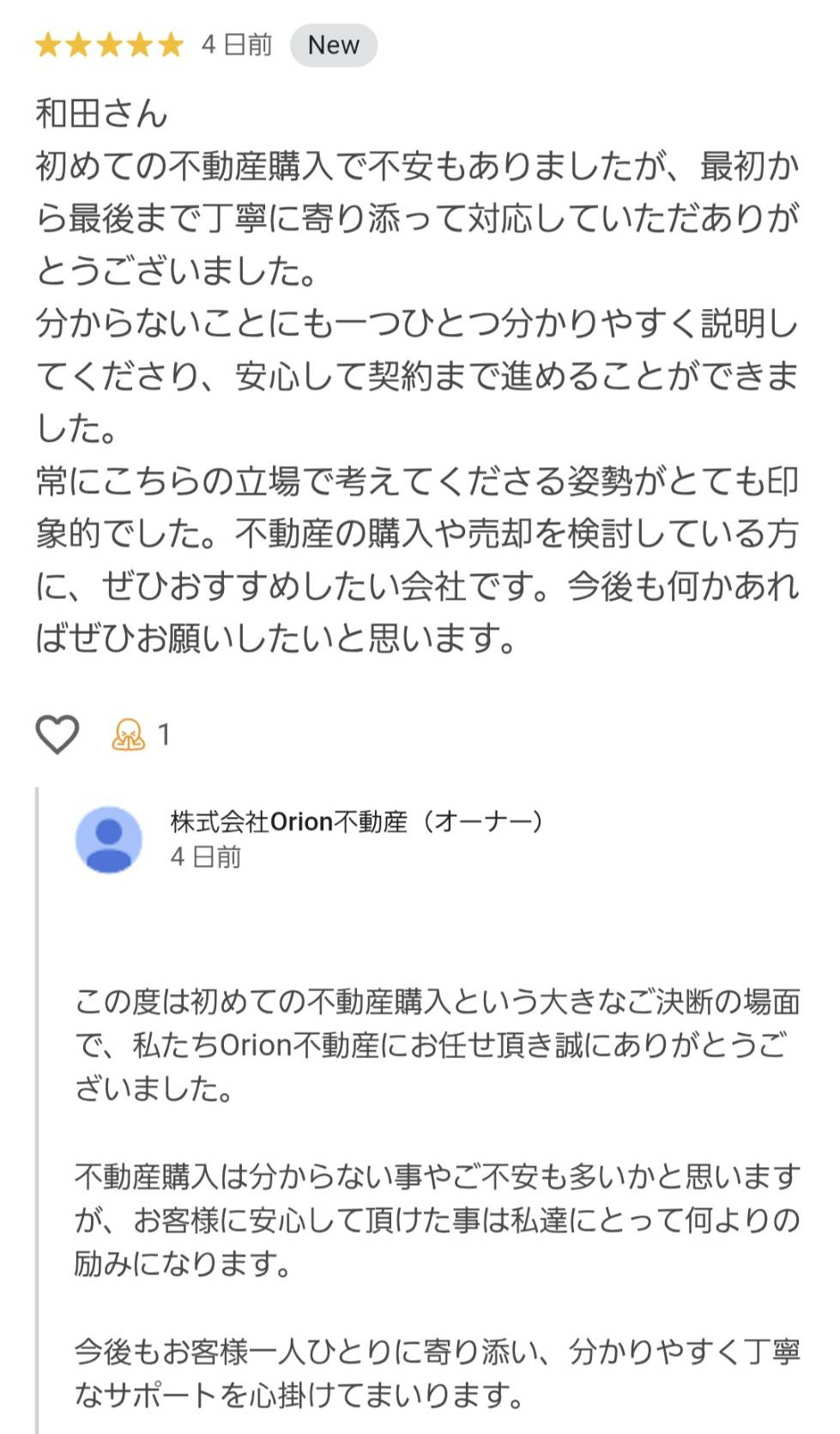840x1434 pixels.
Task: Click the bowing thank-you reaction icon
Action: (x=127, y=735)
